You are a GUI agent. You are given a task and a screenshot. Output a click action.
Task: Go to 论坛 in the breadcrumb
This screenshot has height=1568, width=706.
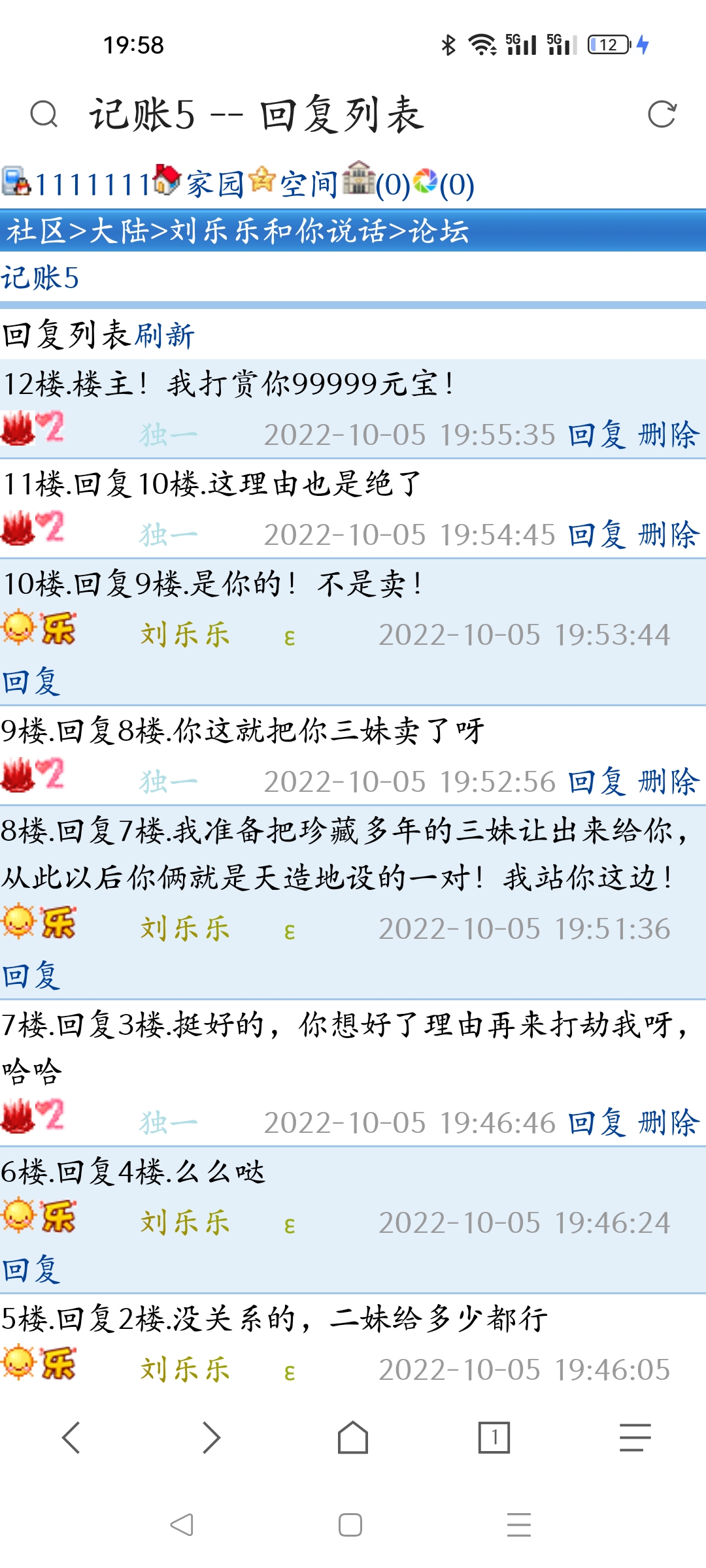(439, 231)
